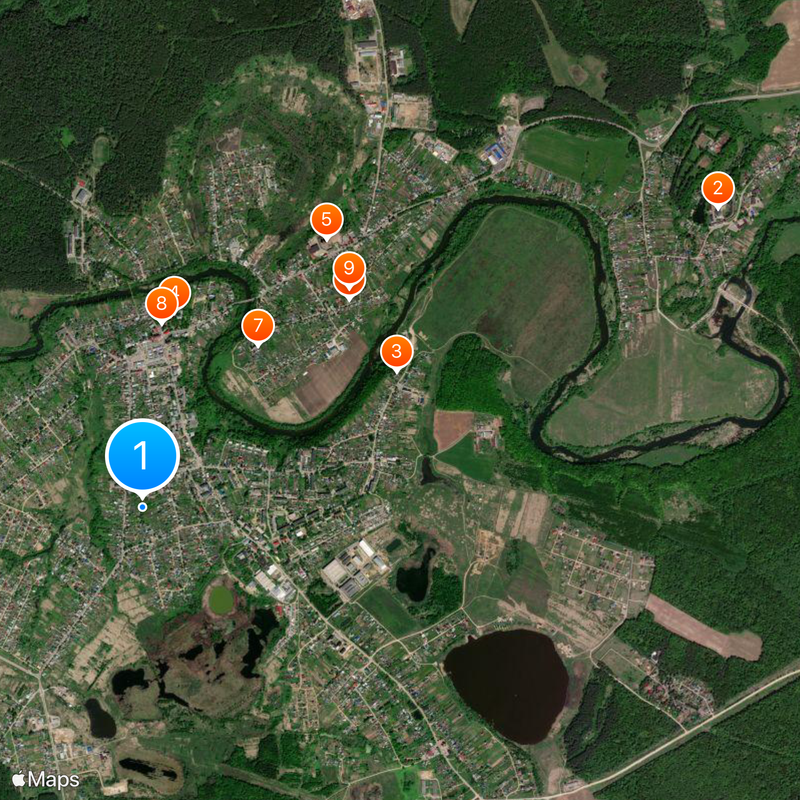
Task: Select orange pin number 5
Action: pyautogui.click(x=326, y=219)
